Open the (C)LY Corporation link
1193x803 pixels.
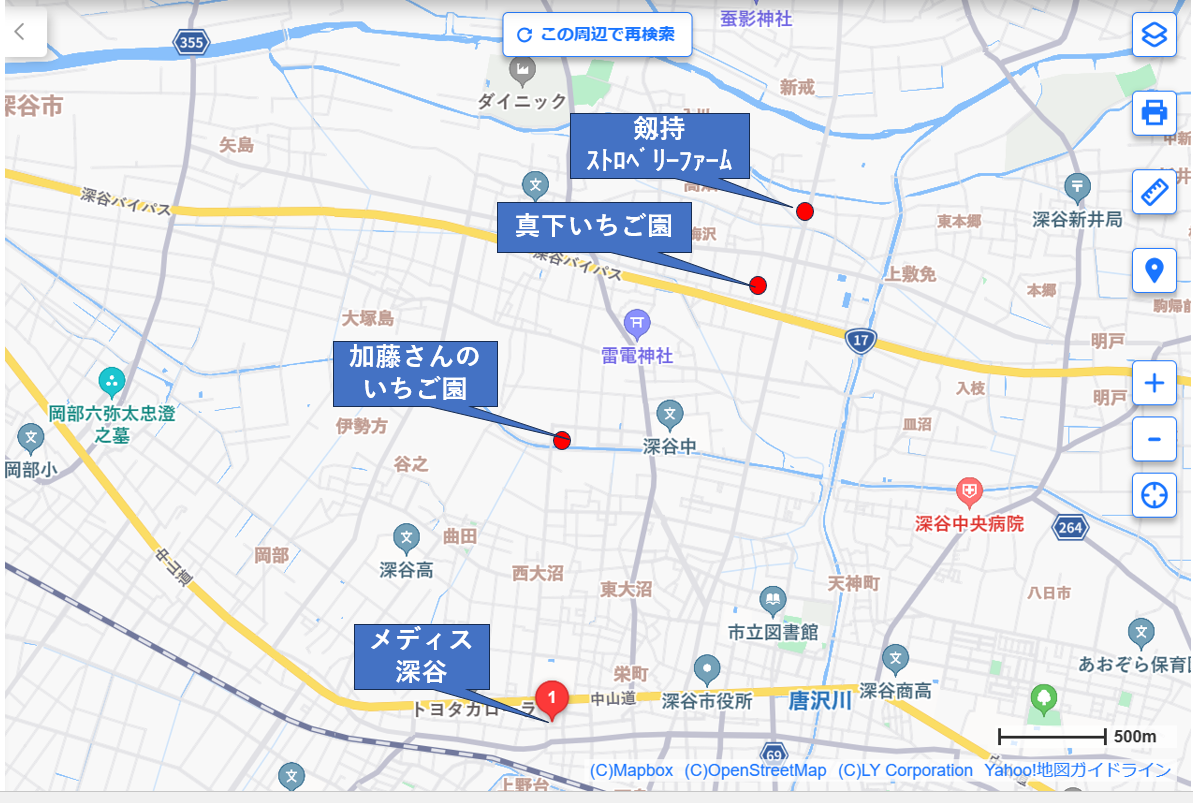tap(905, 770)
